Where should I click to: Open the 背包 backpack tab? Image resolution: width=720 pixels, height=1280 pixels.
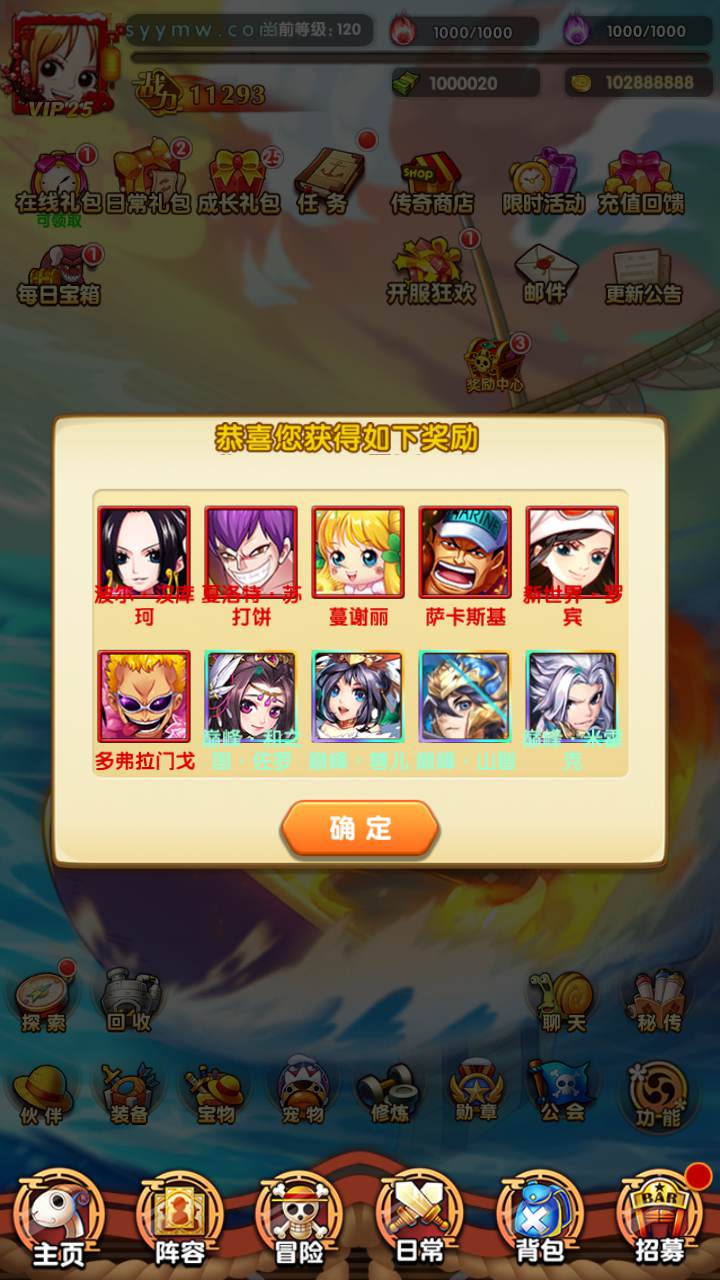coord(540,1220)
